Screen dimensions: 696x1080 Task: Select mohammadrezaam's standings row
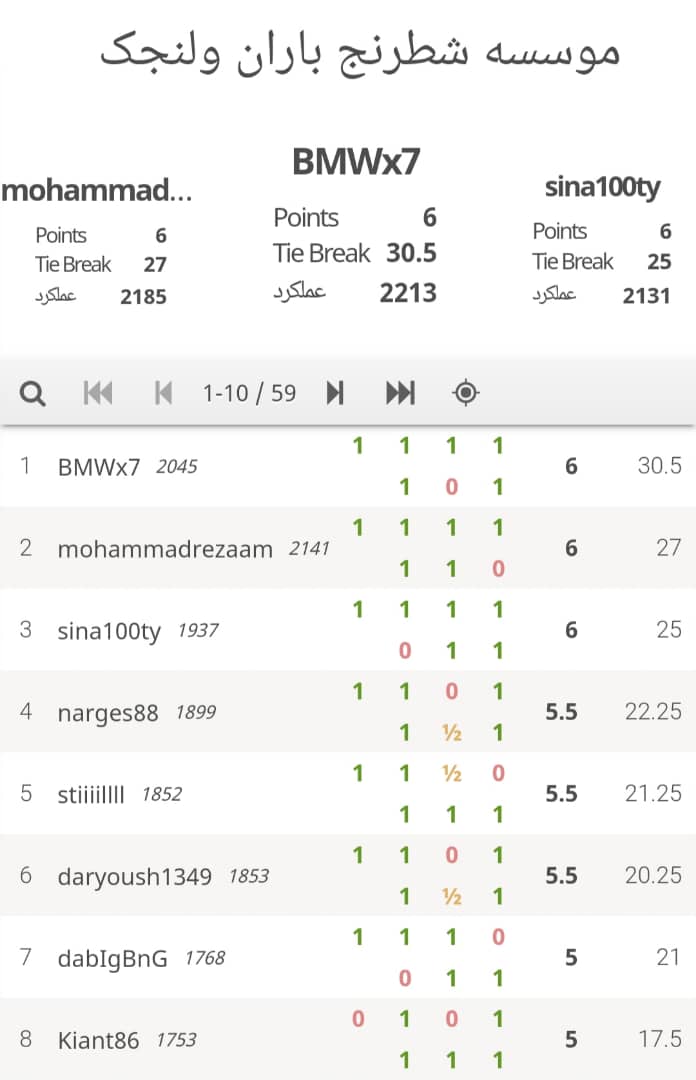point(165,549)
